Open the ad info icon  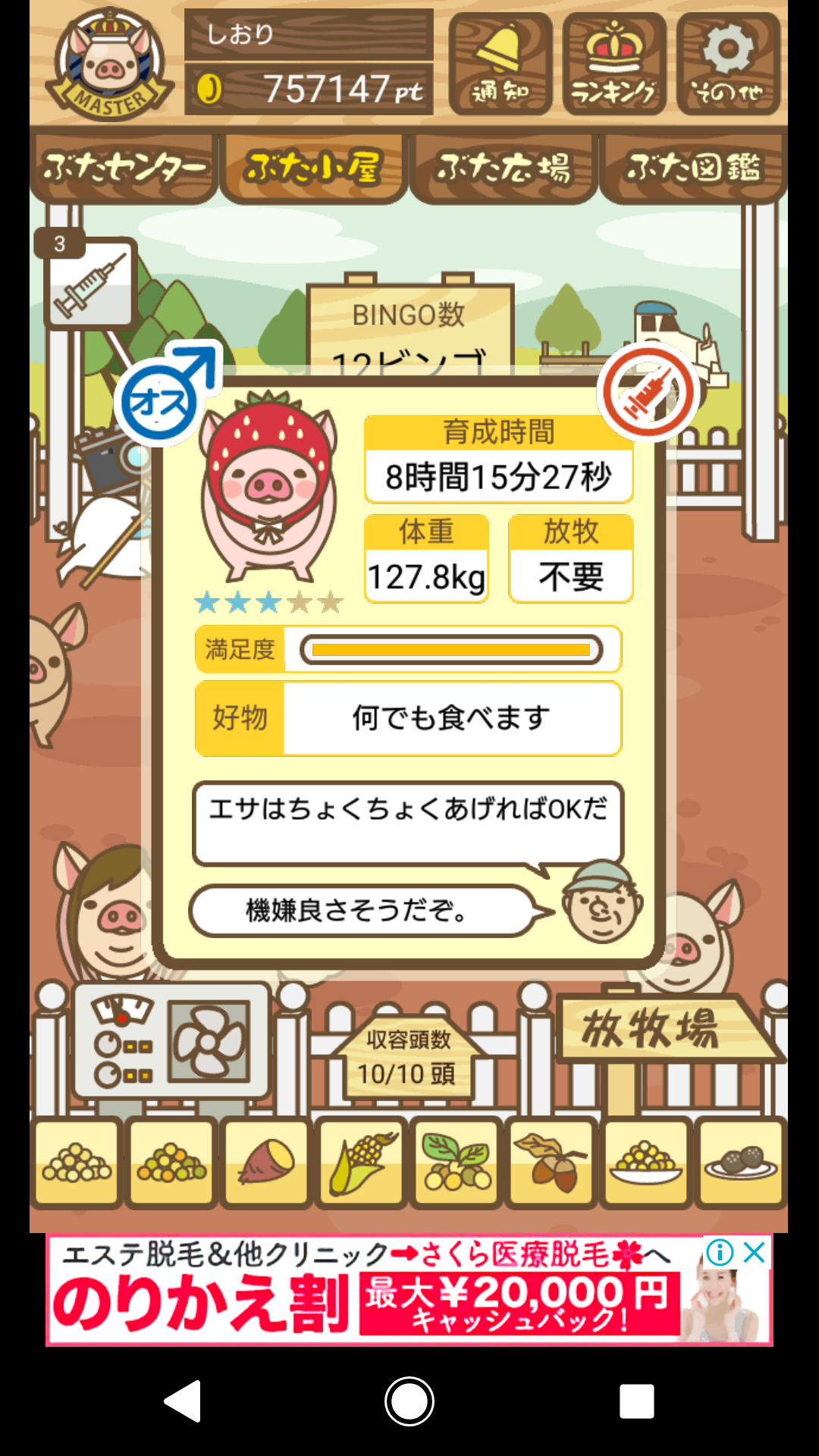tap(719, 1252)
